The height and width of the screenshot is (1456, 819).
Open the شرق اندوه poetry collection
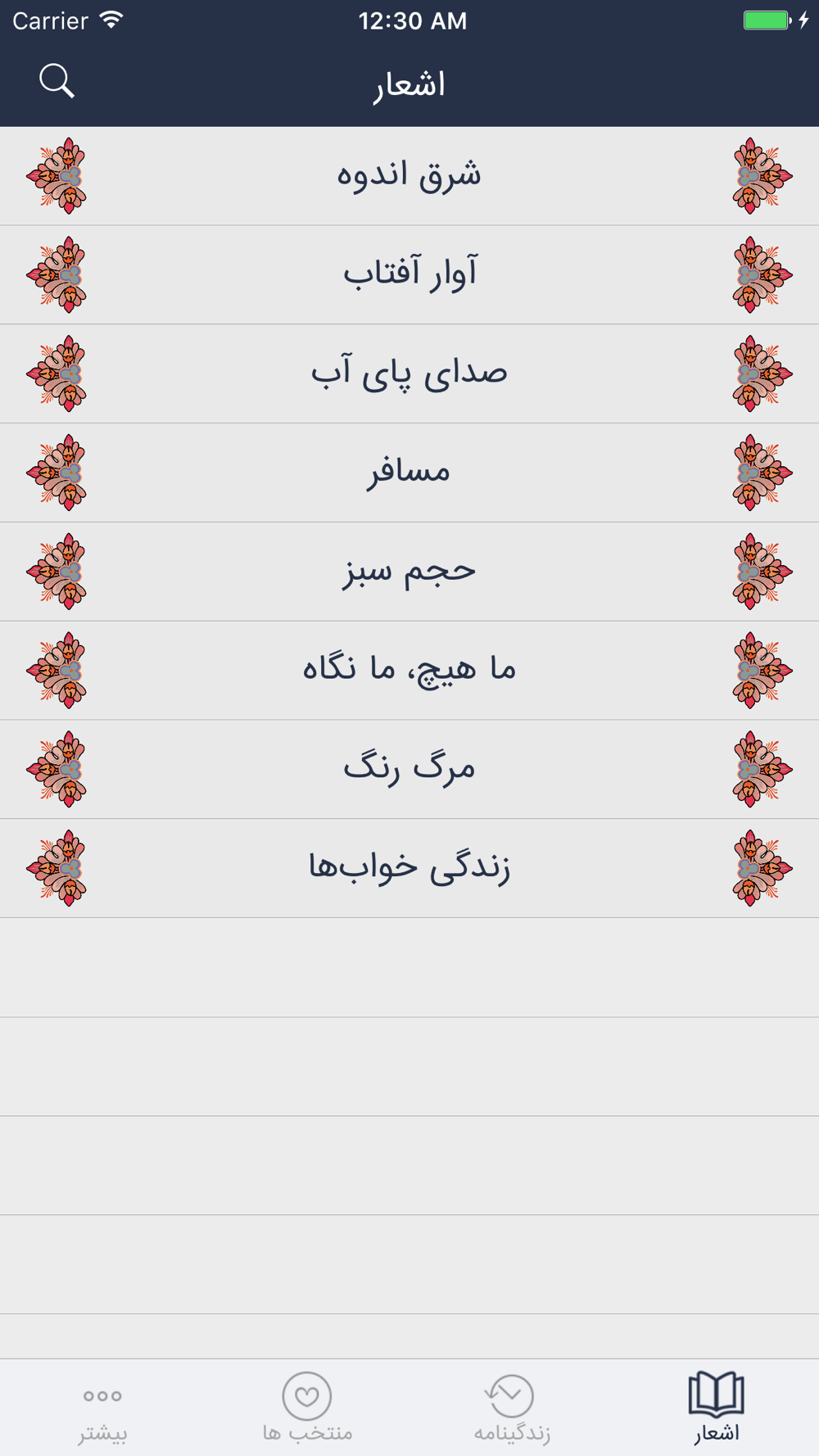(x=409, y=176)
